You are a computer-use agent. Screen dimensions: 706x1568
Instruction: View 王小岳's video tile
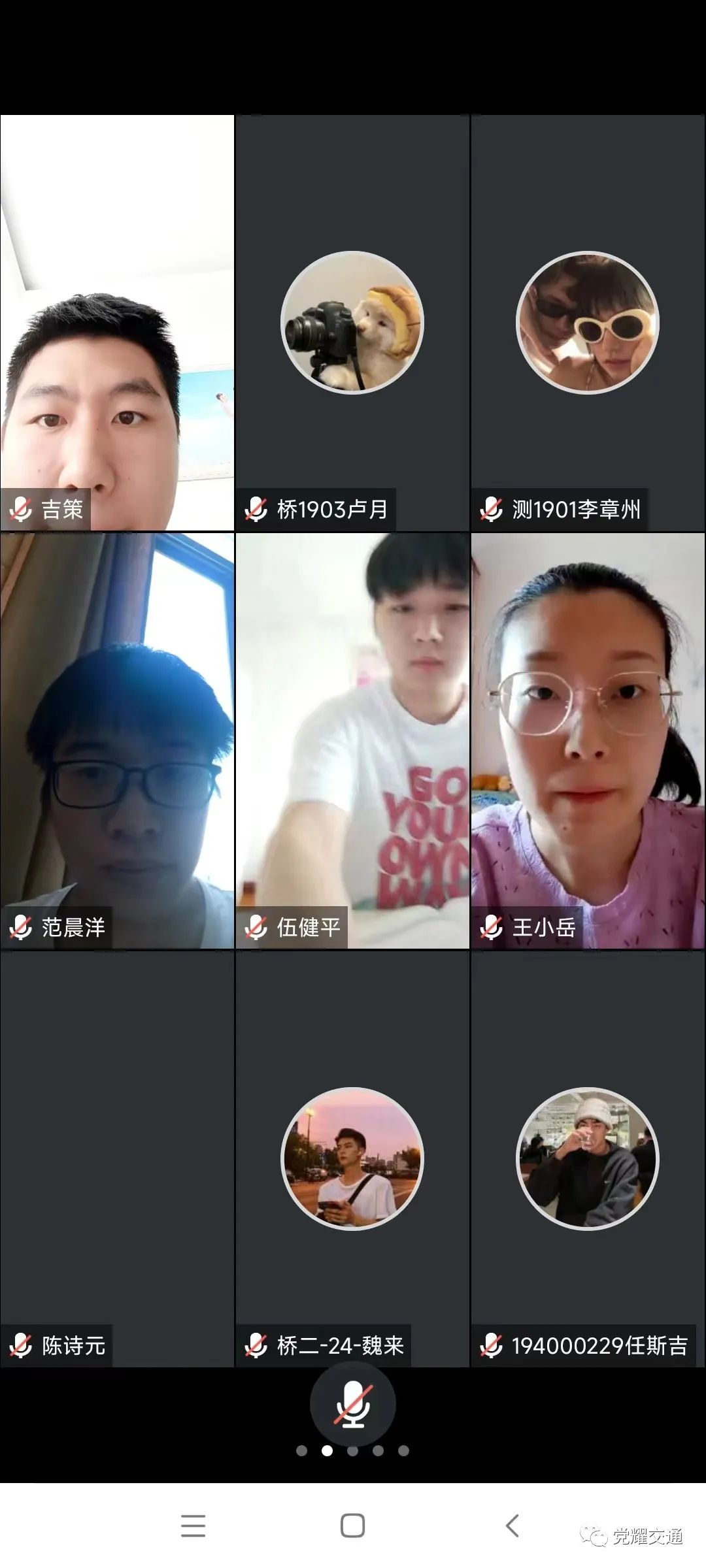pos(588,740)
